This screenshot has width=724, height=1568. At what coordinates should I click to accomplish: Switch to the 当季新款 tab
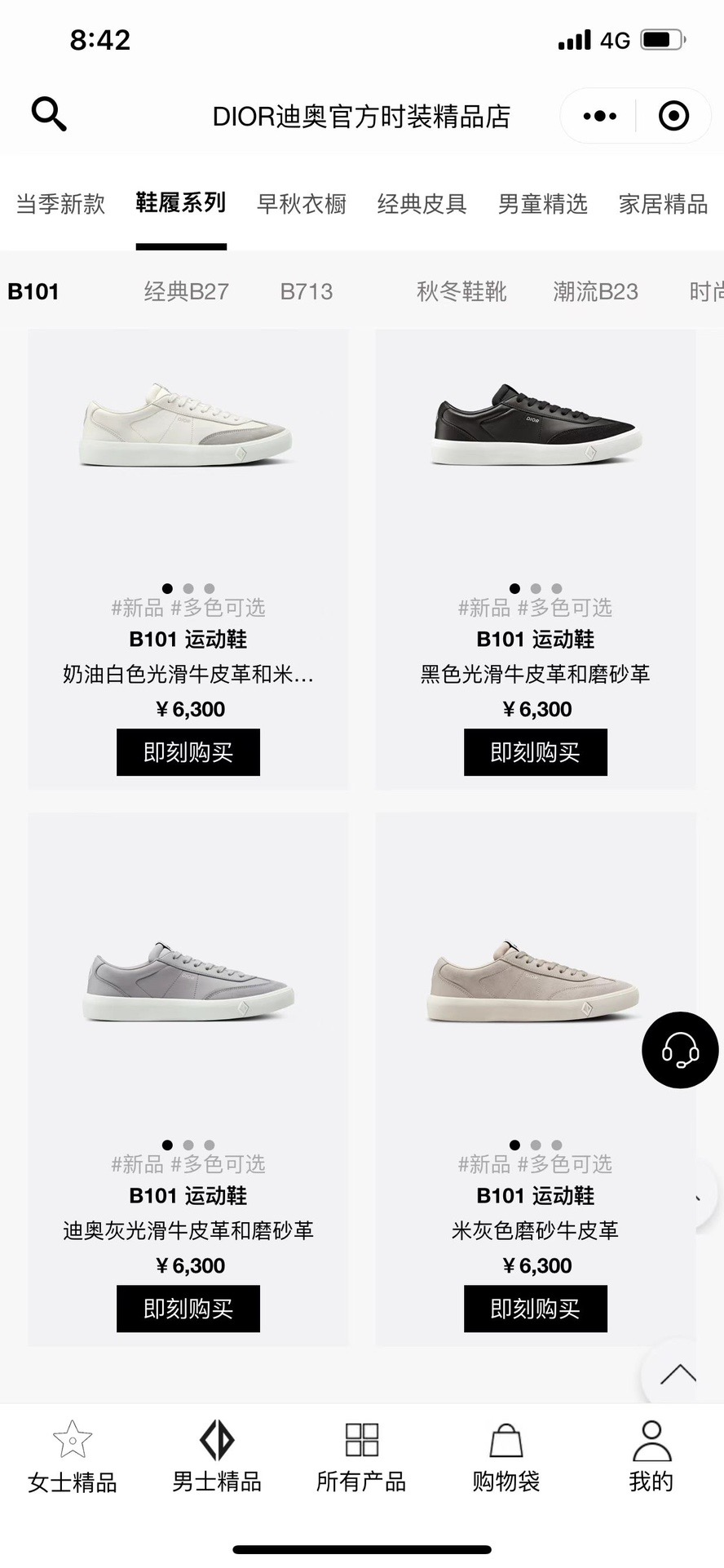point(60,204)
